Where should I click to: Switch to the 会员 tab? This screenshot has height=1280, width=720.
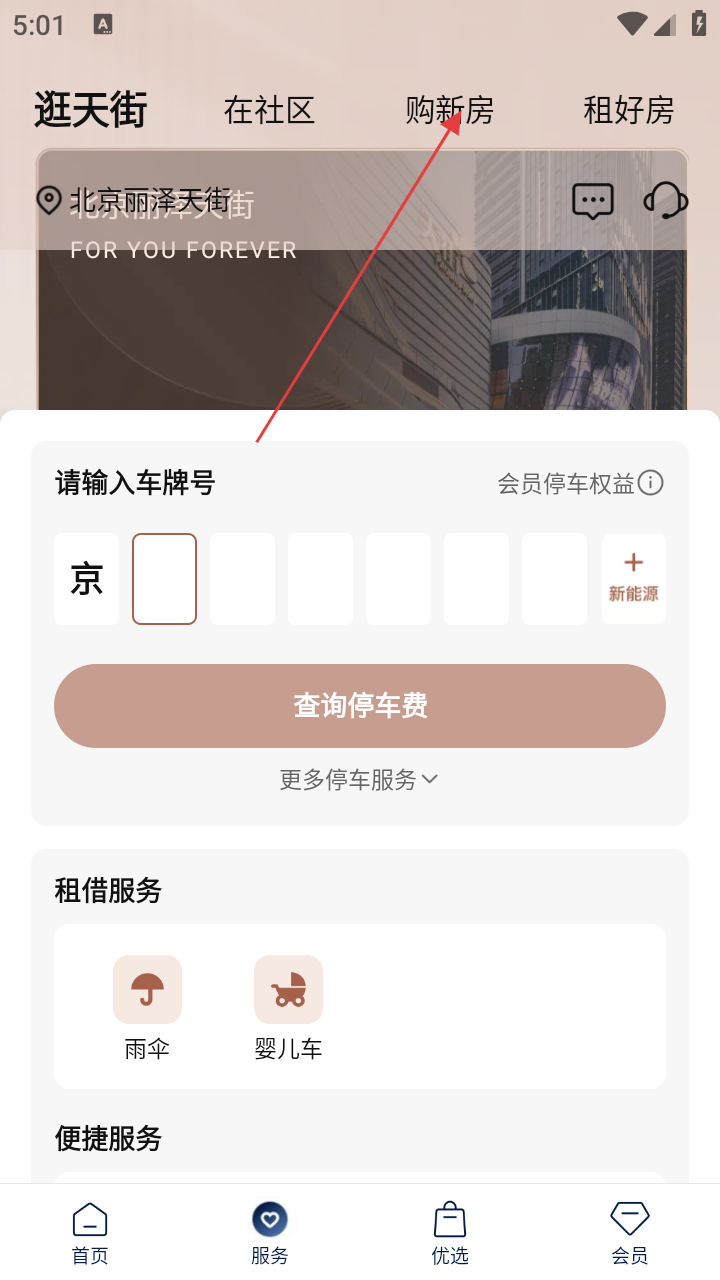(630, 1232)
